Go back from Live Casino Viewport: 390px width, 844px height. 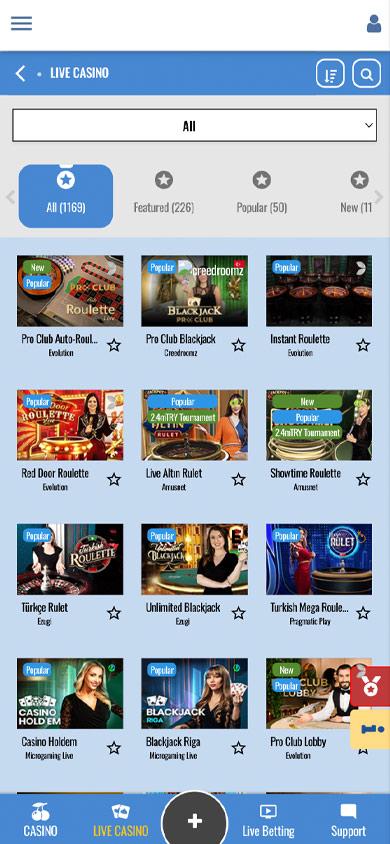[20, 73]
